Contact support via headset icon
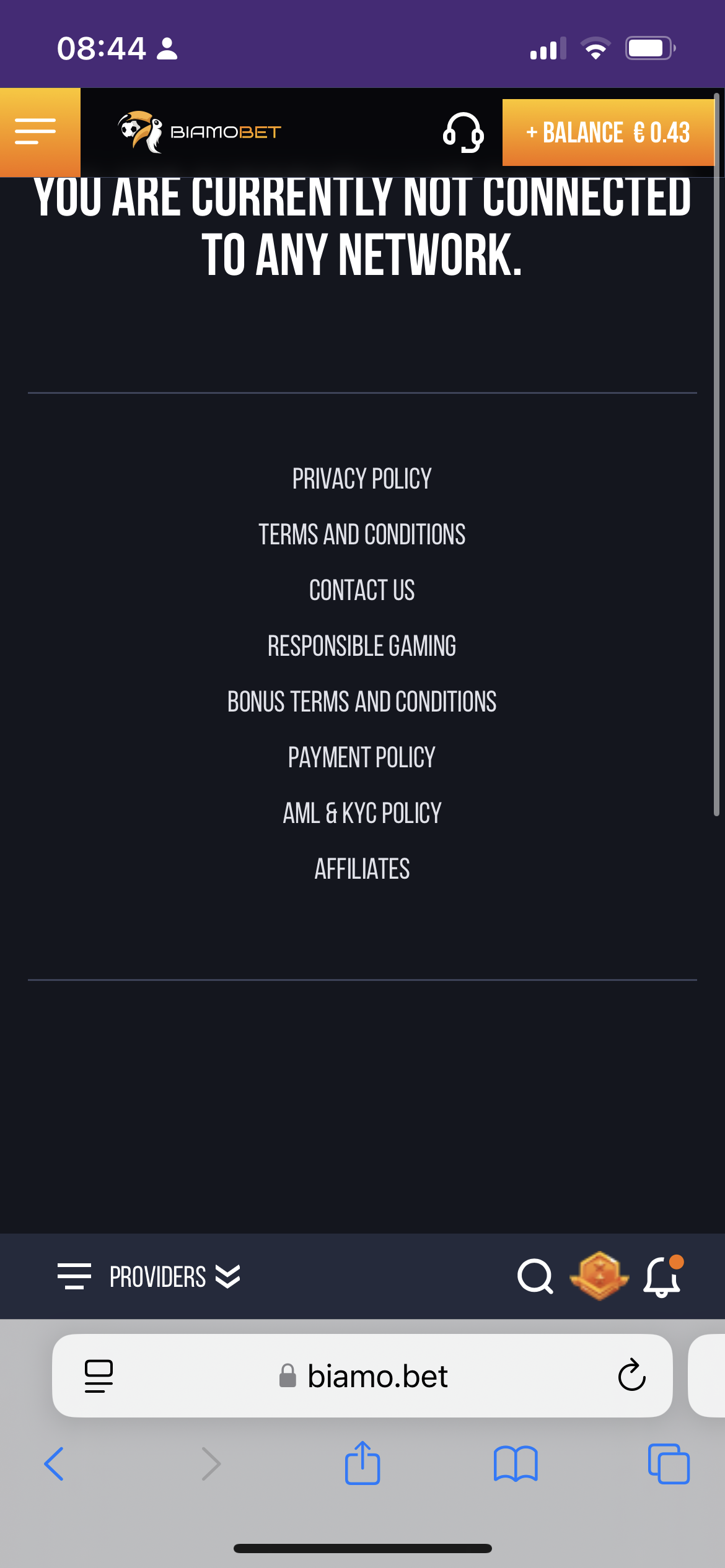This screenshot has width=725, height=1568. [463, 133]
